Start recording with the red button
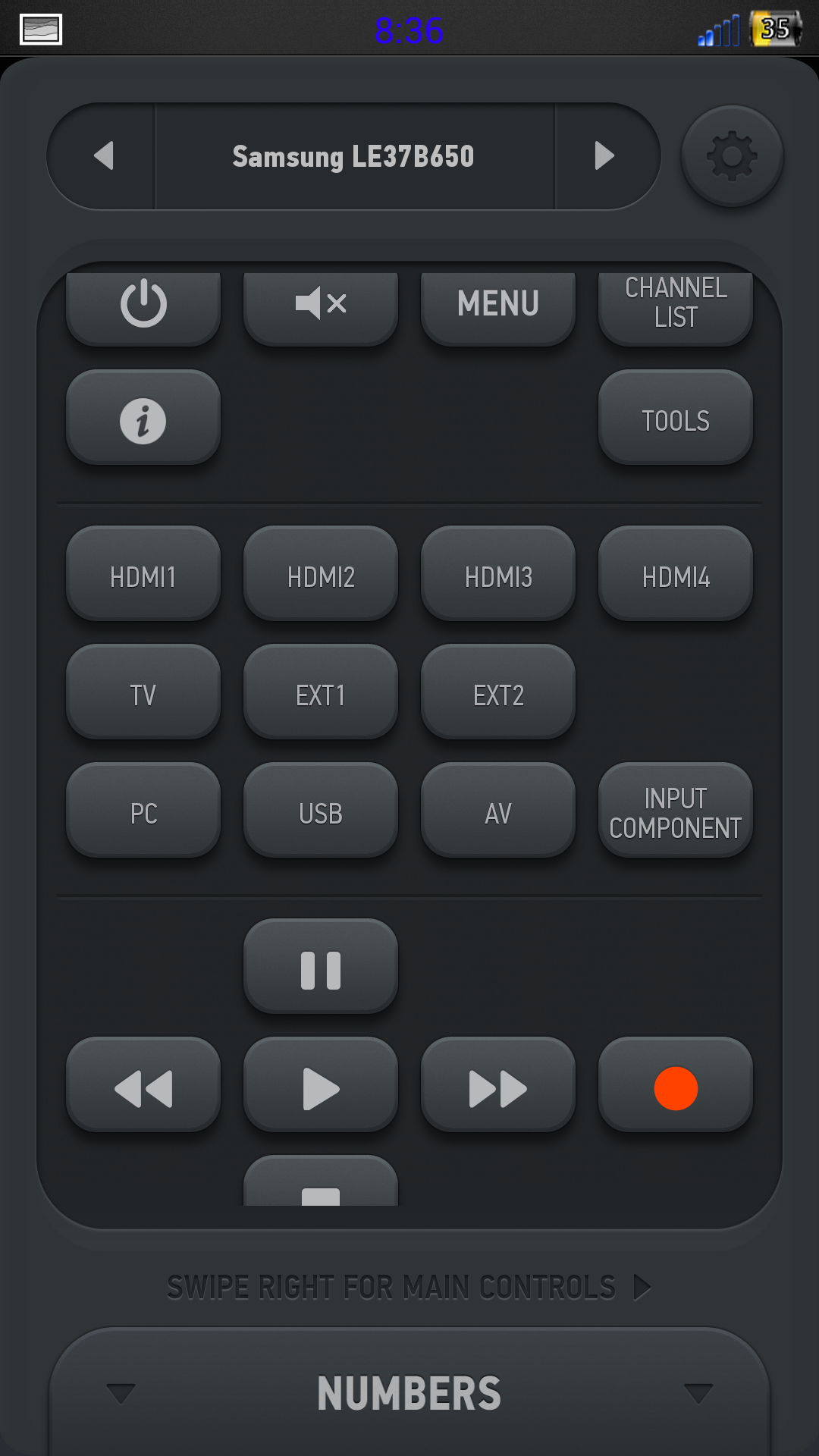 pos(676,1086)
